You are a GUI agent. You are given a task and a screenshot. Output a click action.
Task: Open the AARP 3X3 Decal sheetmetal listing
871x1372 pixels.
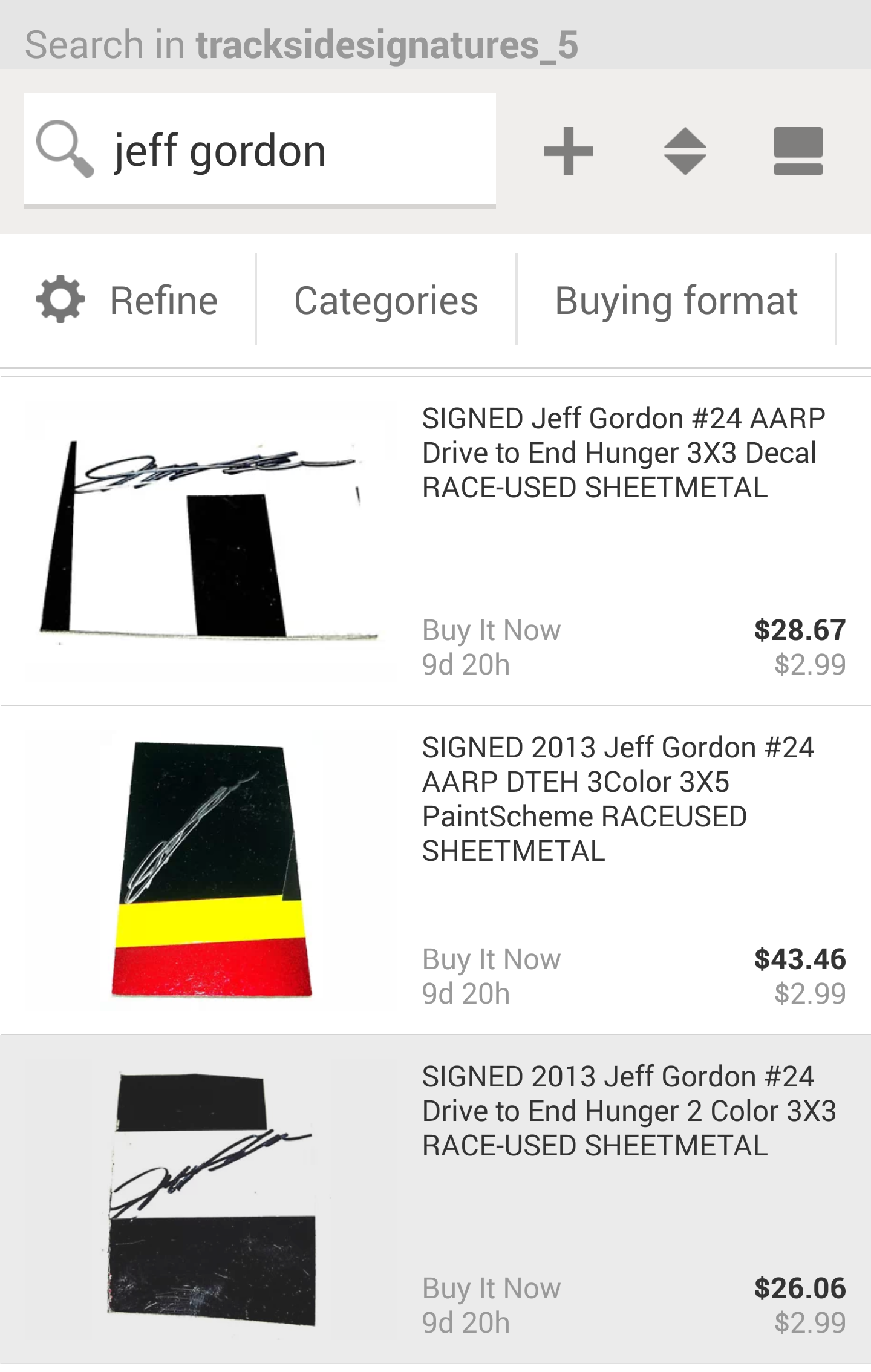click(623, 454)
